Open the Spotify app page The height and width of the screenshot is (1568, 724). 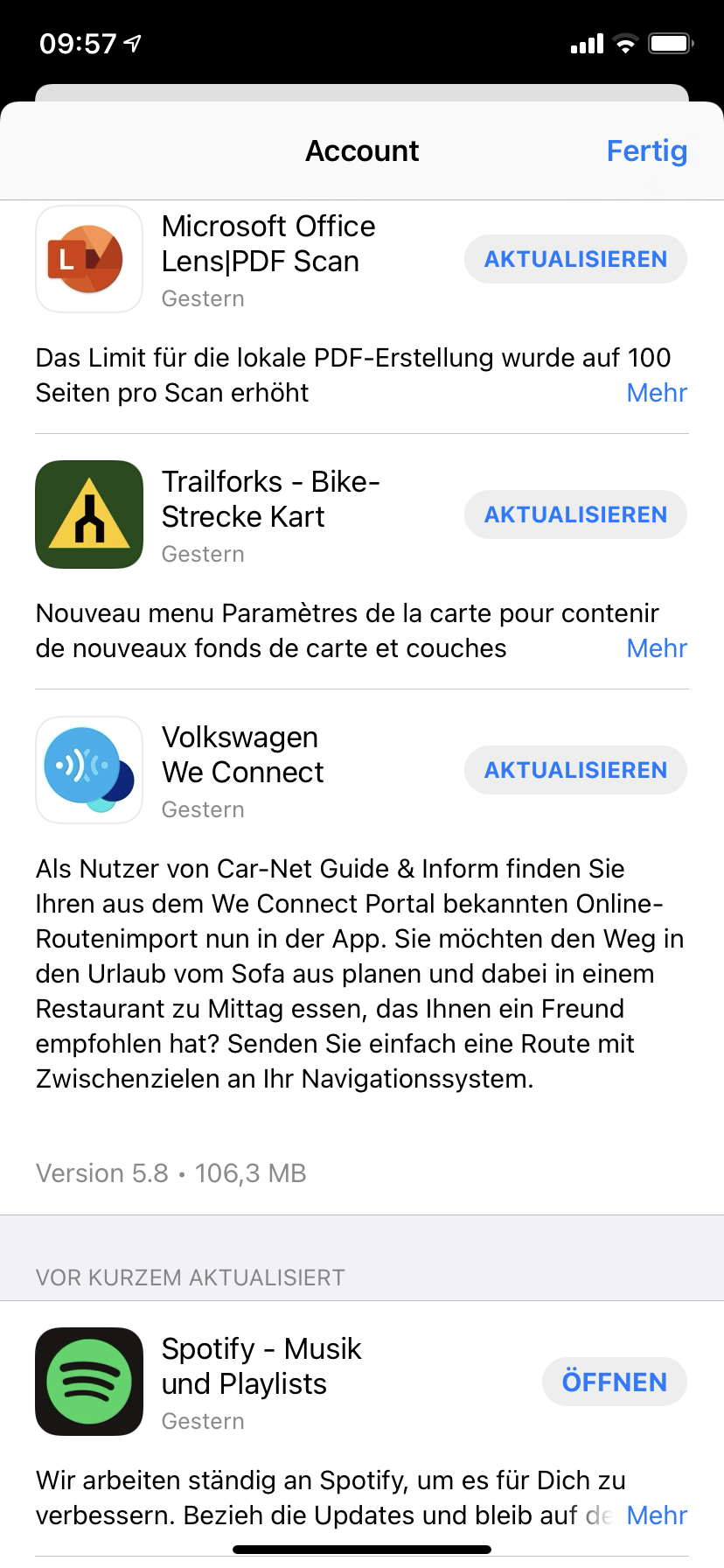tap(89, 1382)
